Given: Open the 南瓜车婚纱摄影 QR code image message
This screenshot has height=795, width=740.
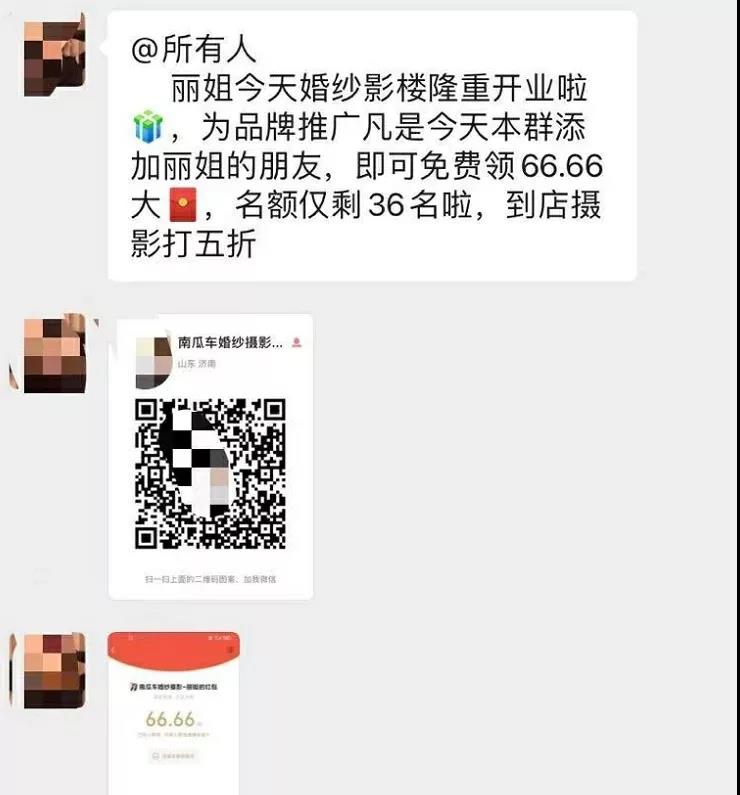Looking at the screenshot, I should click(x=210, y=456).
